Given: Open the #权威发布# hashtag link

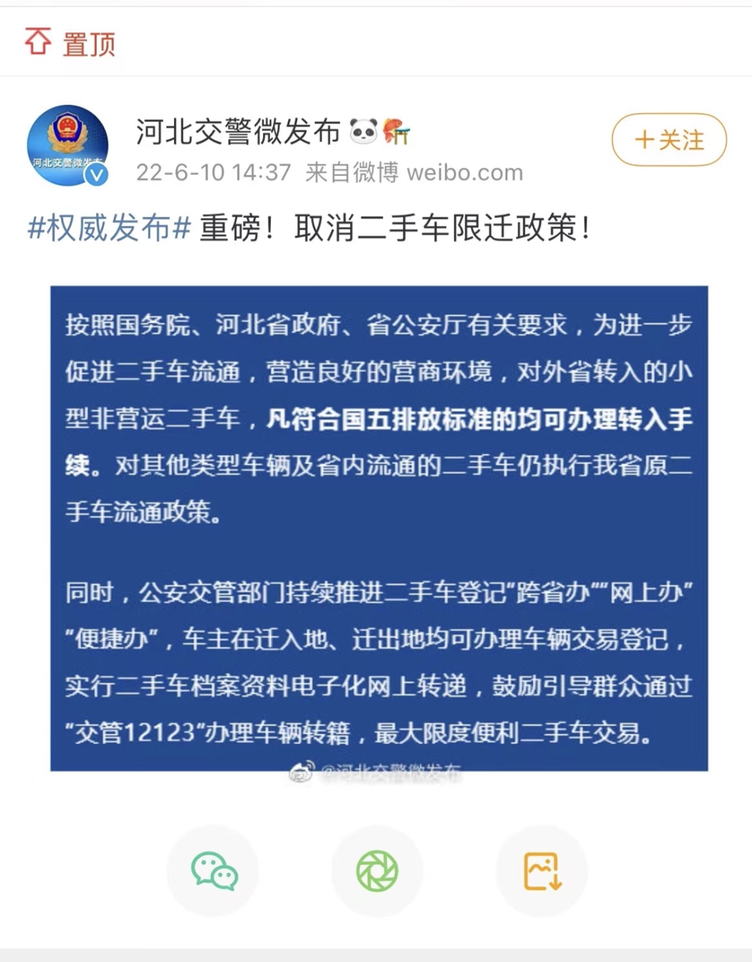Looking at the screenshot, I should coord(110,228).
